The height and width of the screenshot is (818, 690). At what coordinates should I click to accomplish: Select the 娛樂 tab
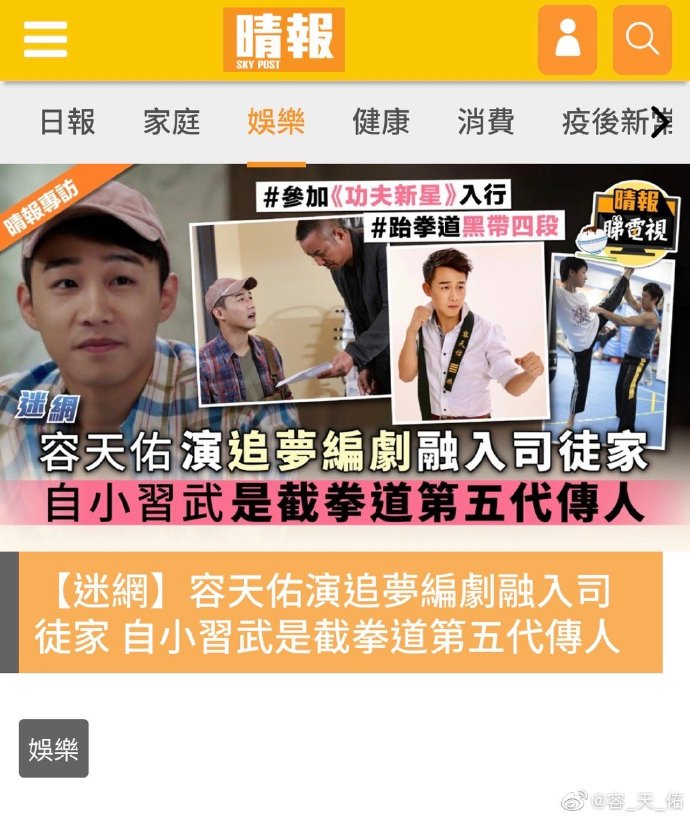(x=276, y=122)
